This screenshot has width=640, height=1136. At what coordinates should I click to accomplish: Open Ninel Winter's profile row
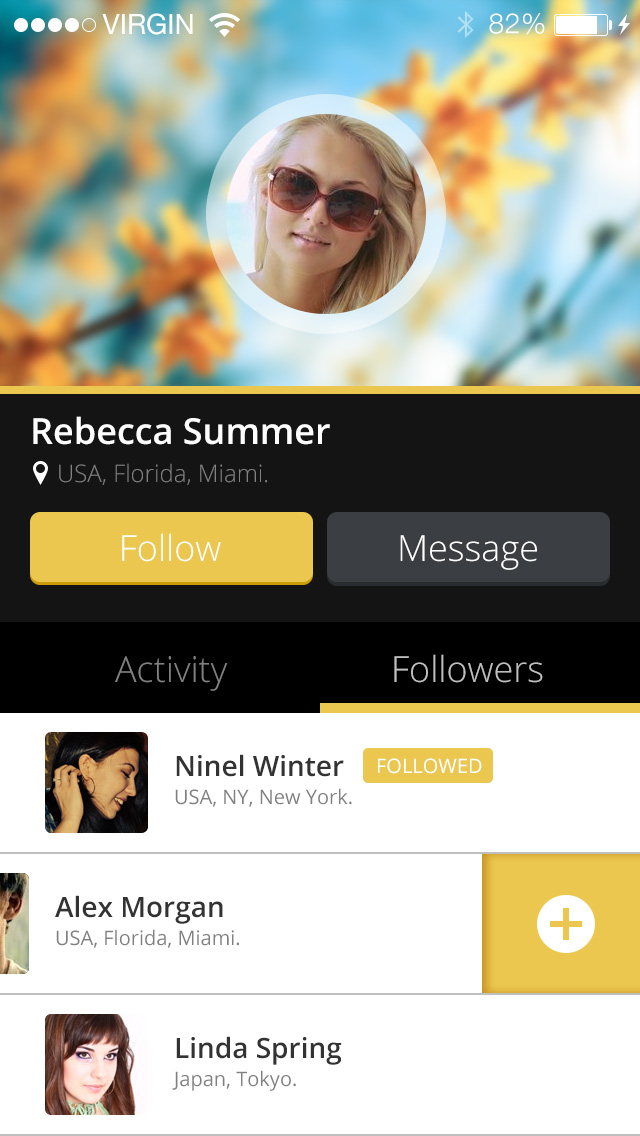(260, 781)
